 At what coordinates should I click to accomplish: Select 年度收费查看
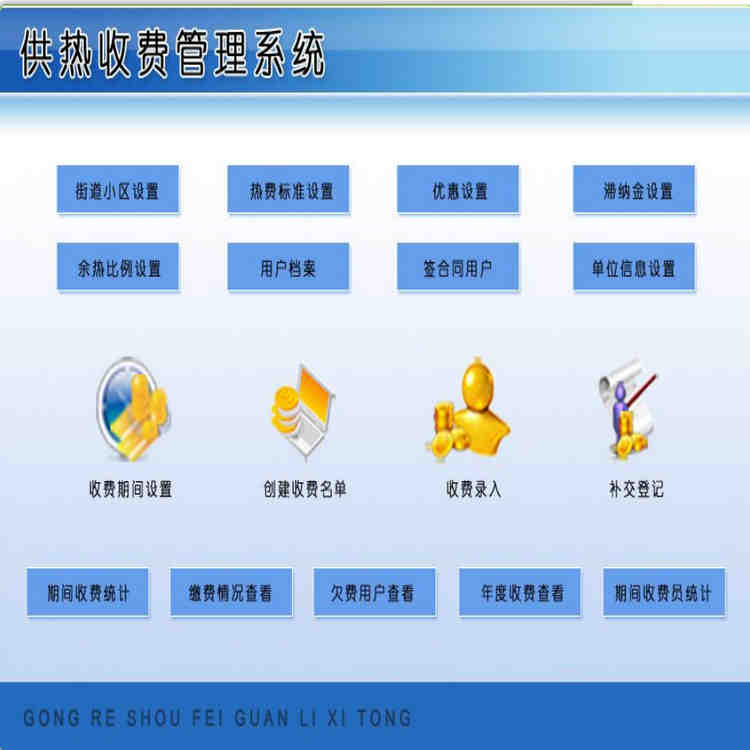coord(520,592)
